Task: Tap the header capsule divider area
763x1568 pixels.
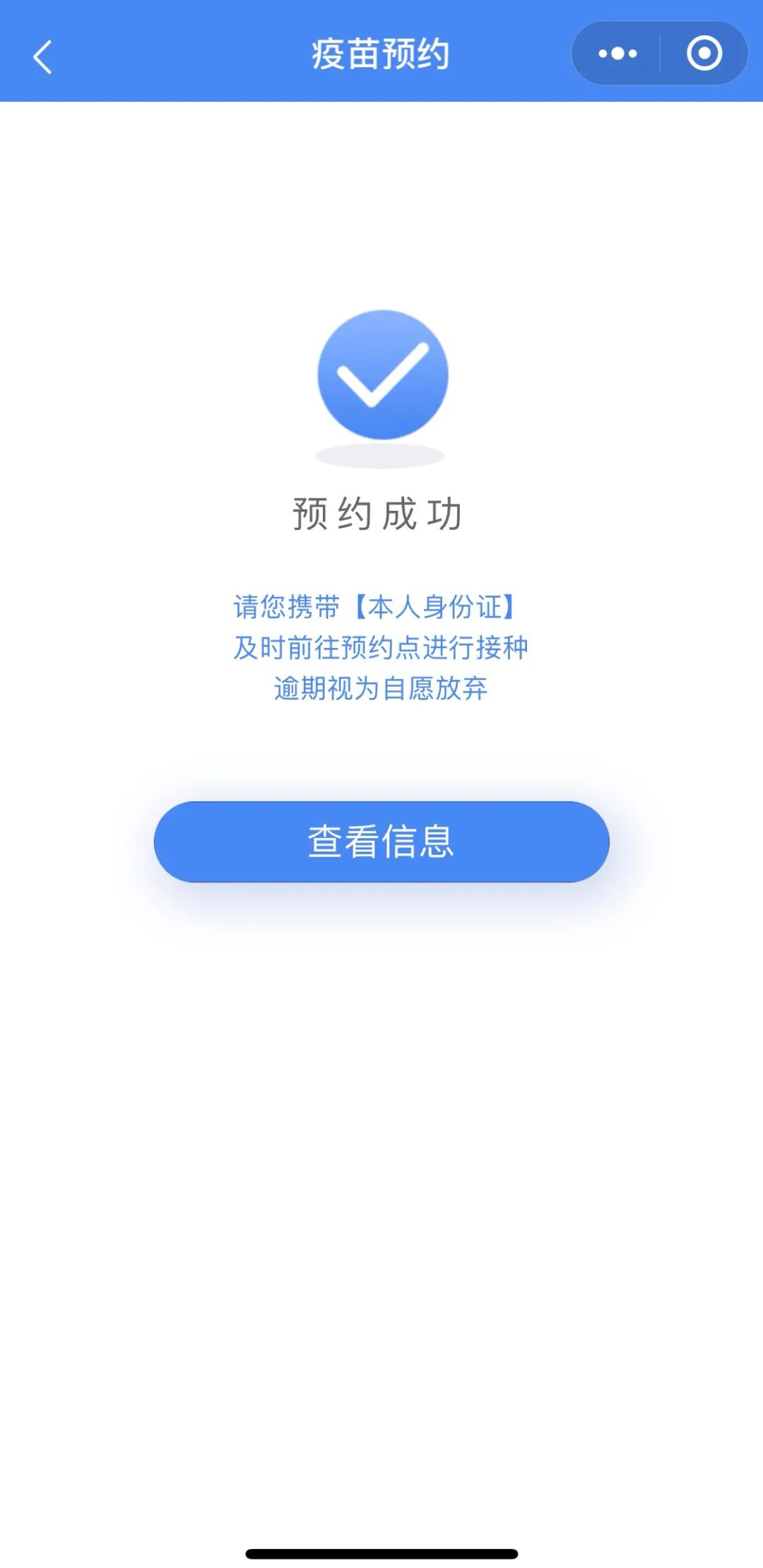Action: [x=661, y=52]
